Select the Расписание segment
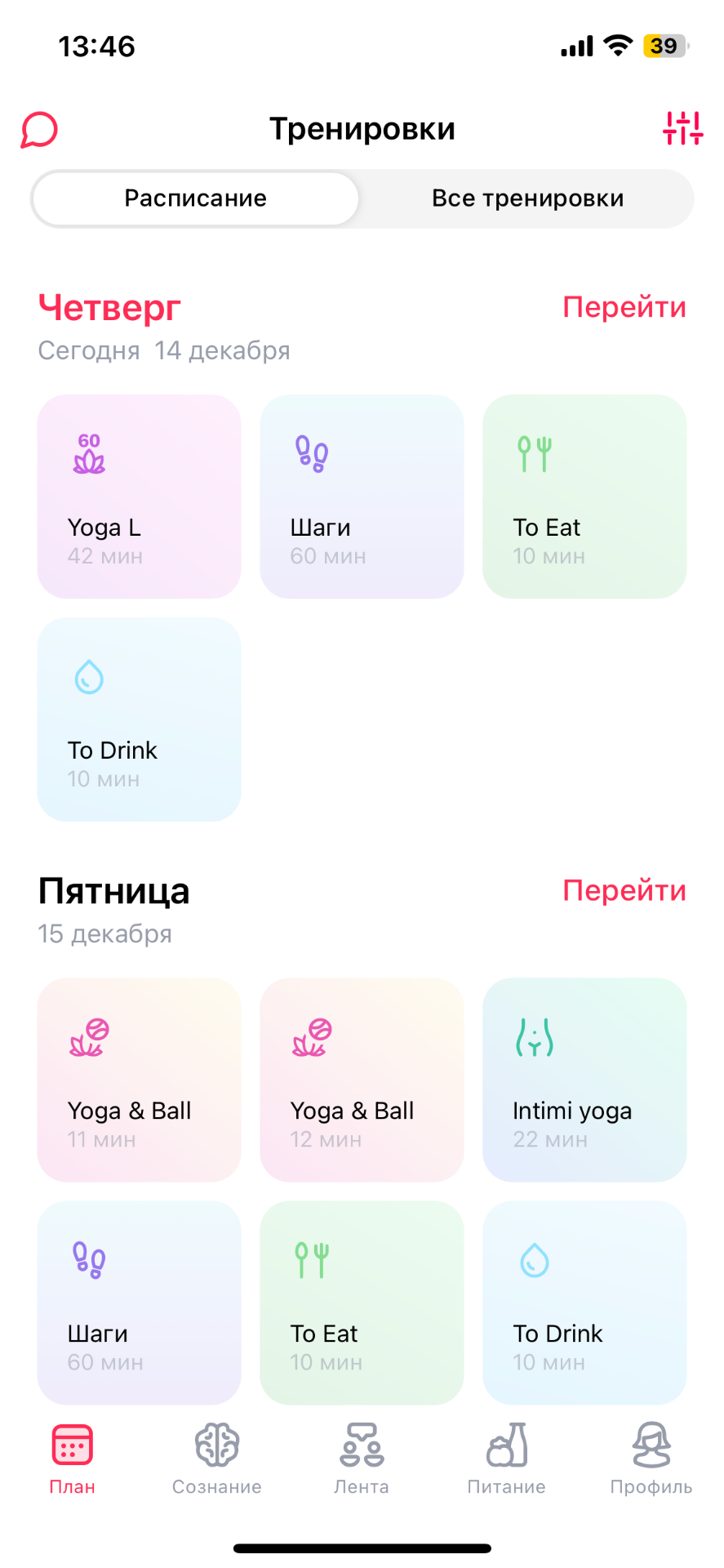Screen dimensions: 724x1568 point(196,198)
